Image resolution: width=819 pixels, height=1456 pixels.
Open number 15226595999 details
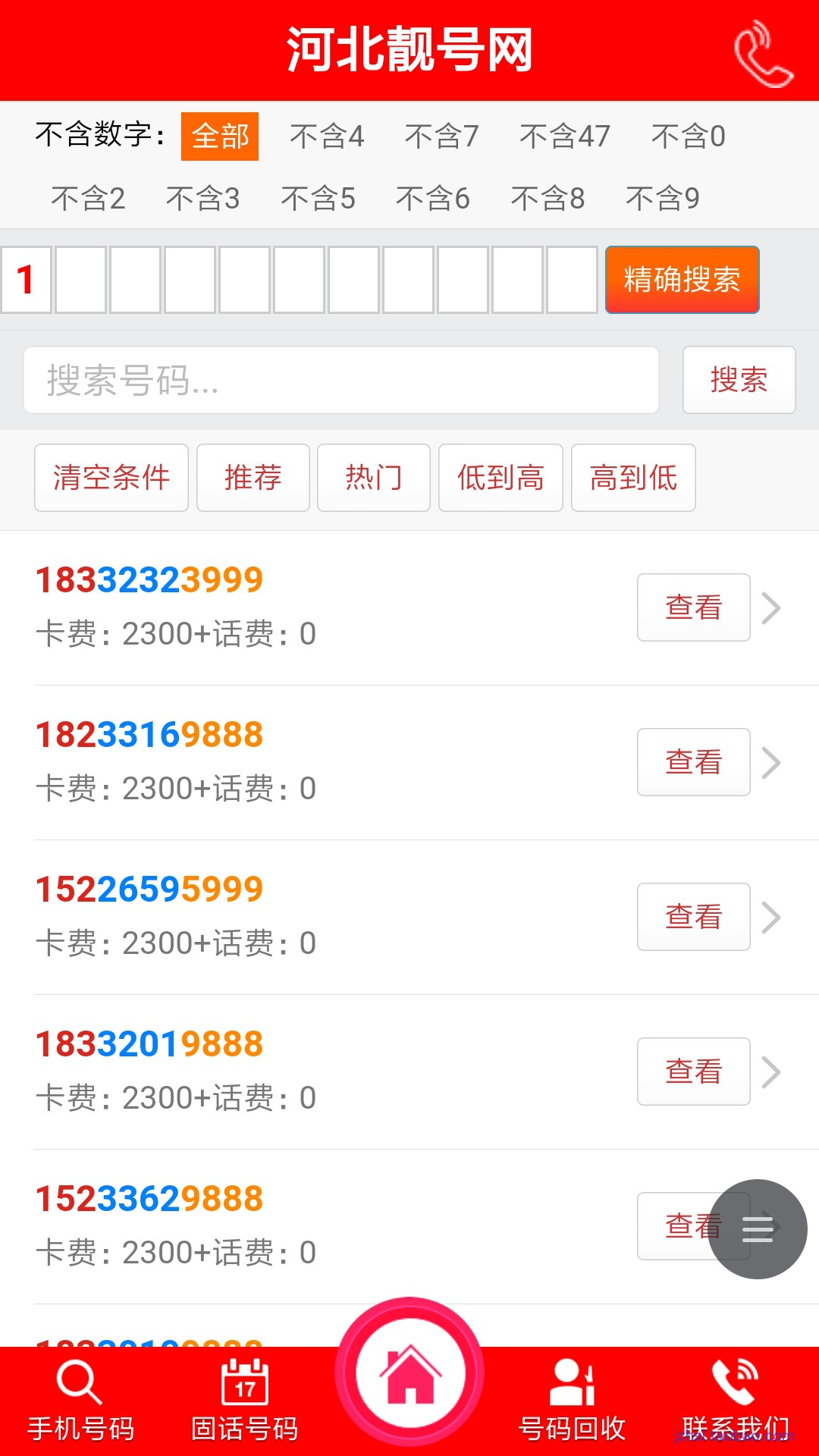(693, 917)
